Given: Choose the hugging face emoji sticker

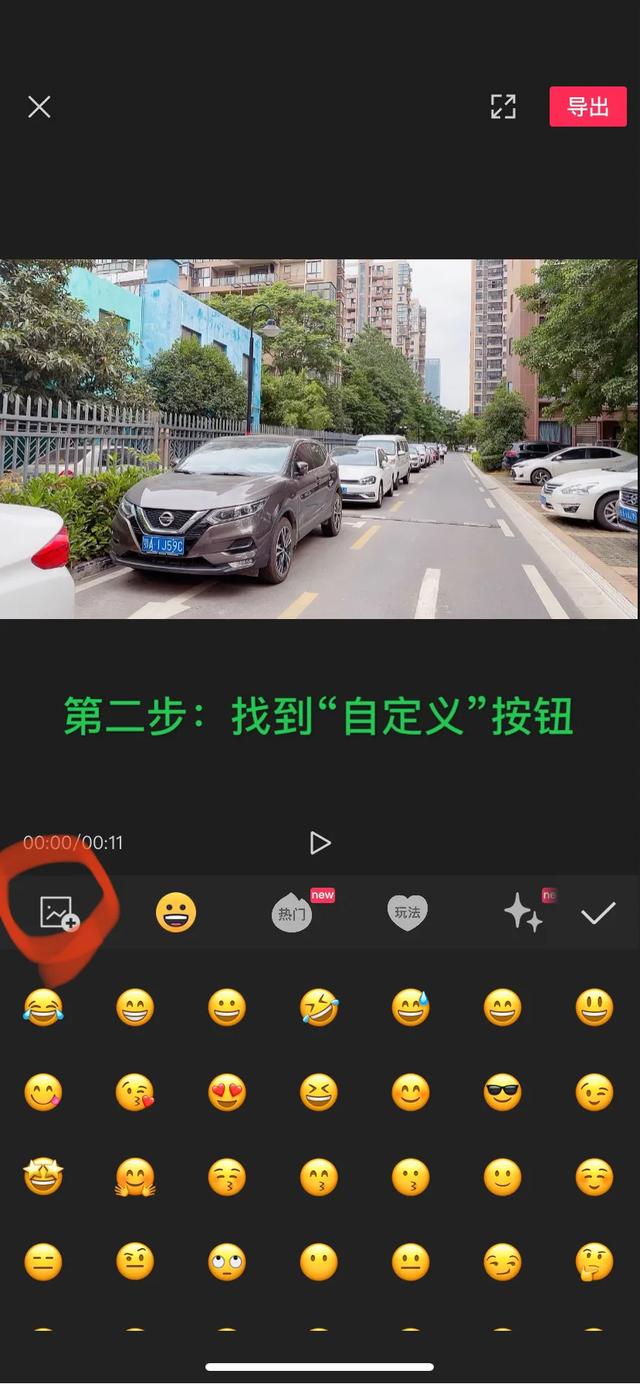Looking at the screenshot, I should point(135,1178).
